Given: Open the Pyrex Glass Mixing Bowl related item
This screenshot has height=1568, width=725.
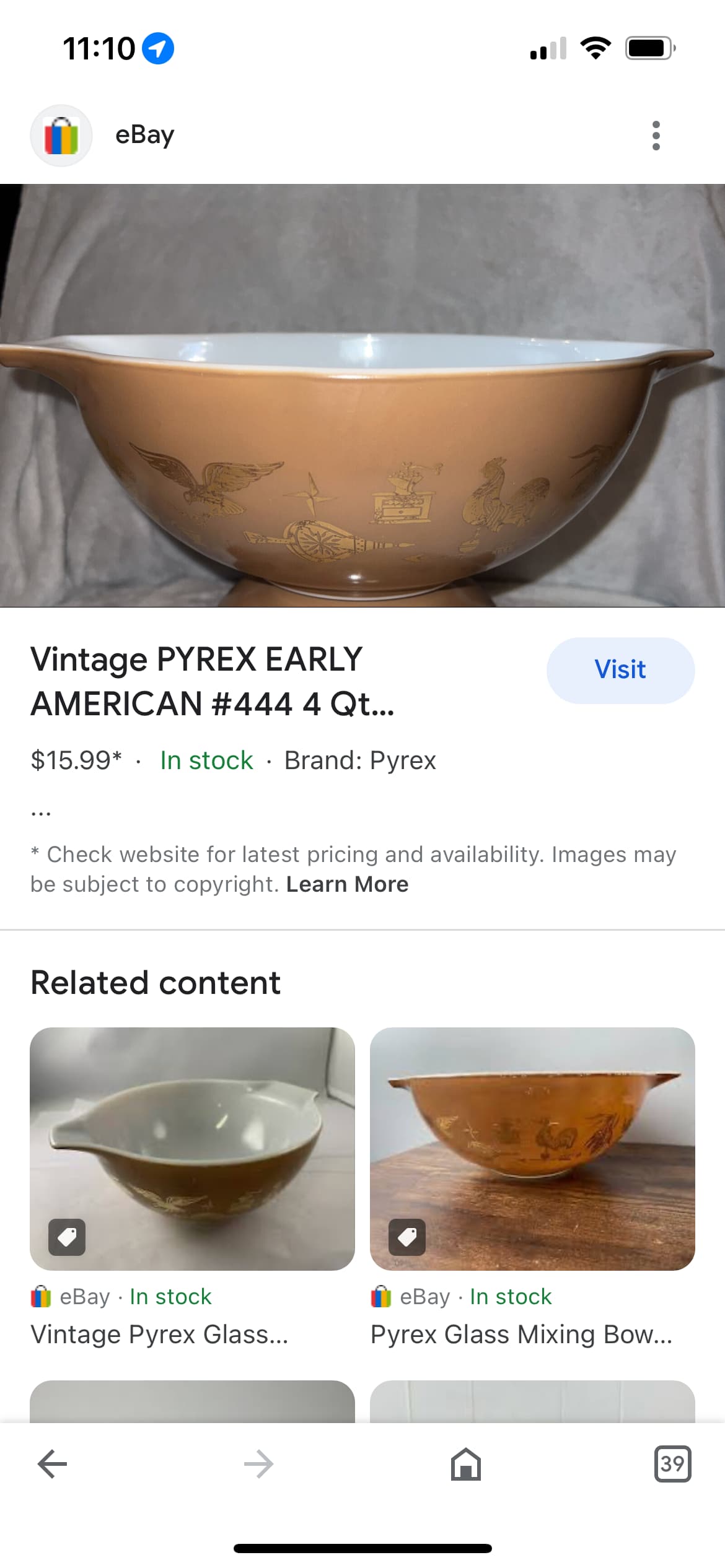Looking at the screenshot, I should pos(532,1149).
